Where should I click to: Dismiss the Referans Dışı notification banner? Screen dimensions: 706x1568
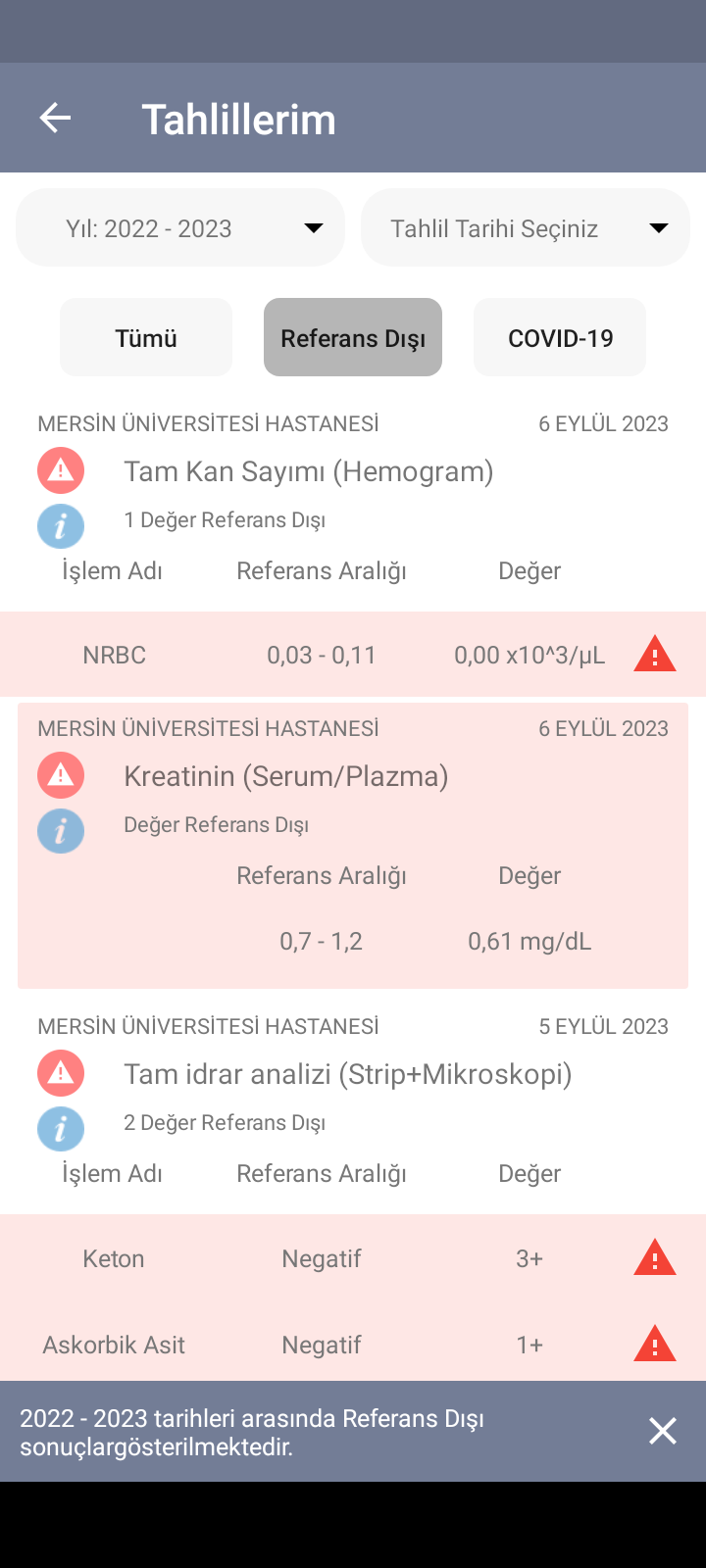pyautogui.click(x=663, y=1431)
